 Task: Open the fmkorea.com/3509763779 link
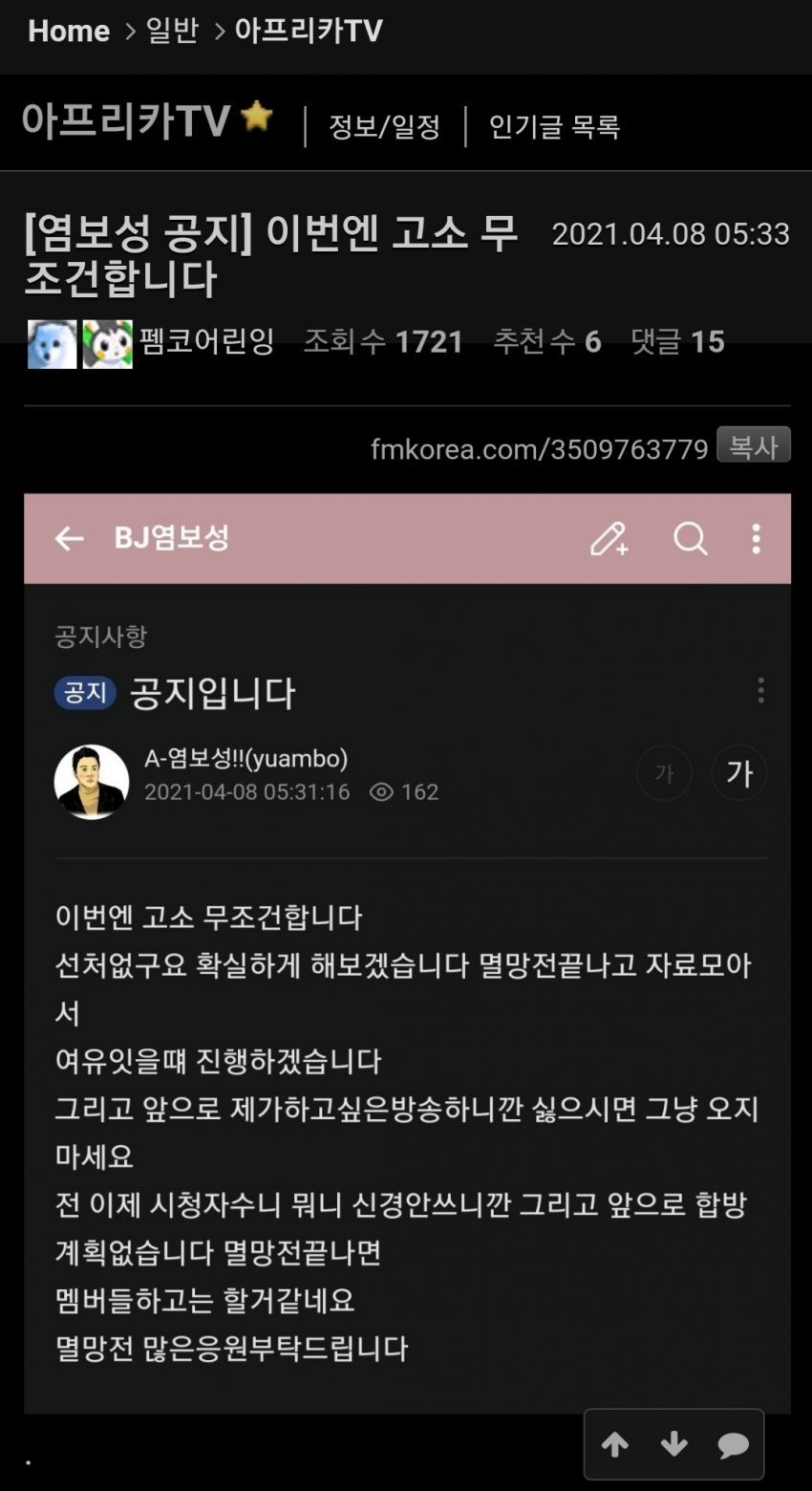[540, 448]
